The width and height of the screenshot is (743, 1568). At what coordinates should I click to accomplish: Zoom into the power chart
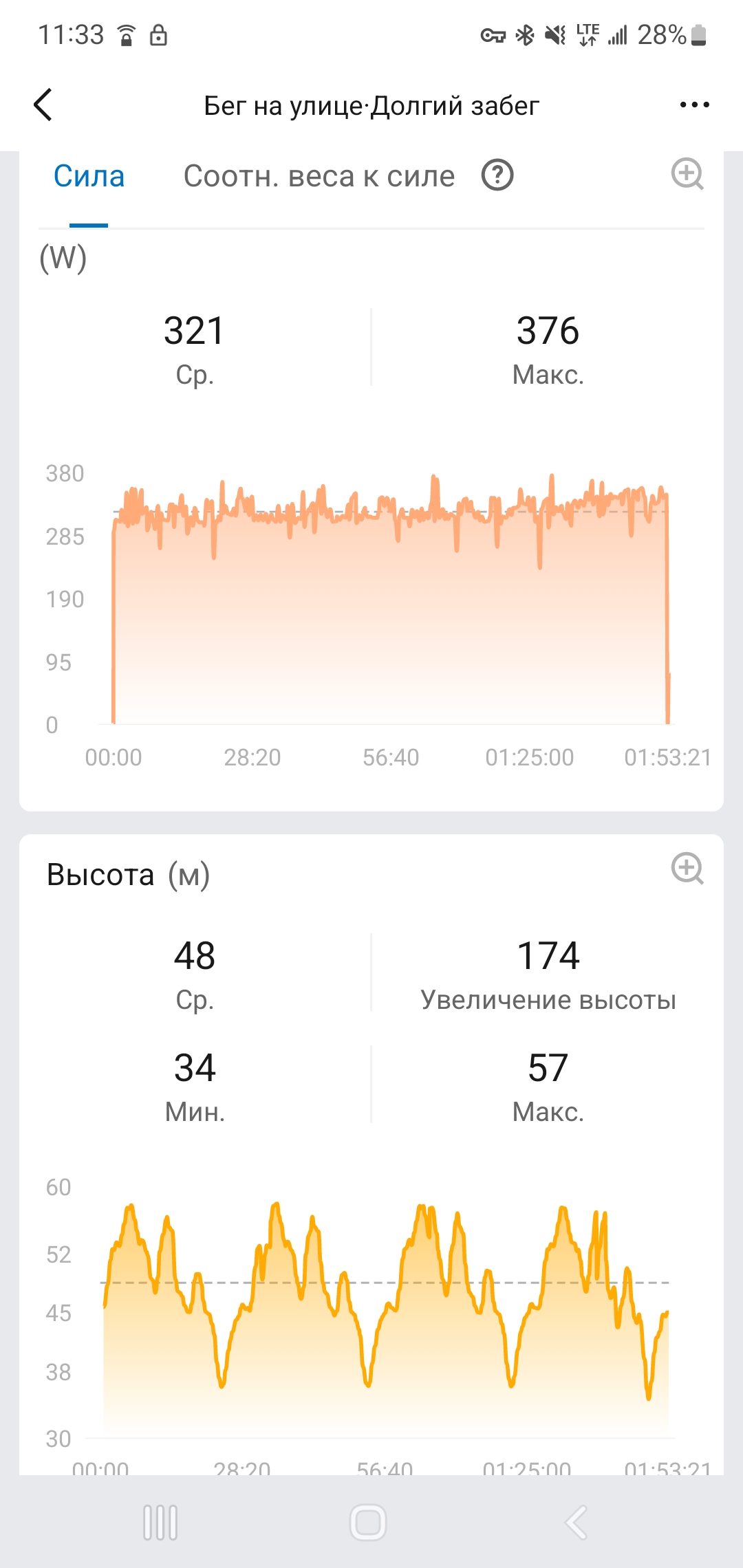click(687, 174)
